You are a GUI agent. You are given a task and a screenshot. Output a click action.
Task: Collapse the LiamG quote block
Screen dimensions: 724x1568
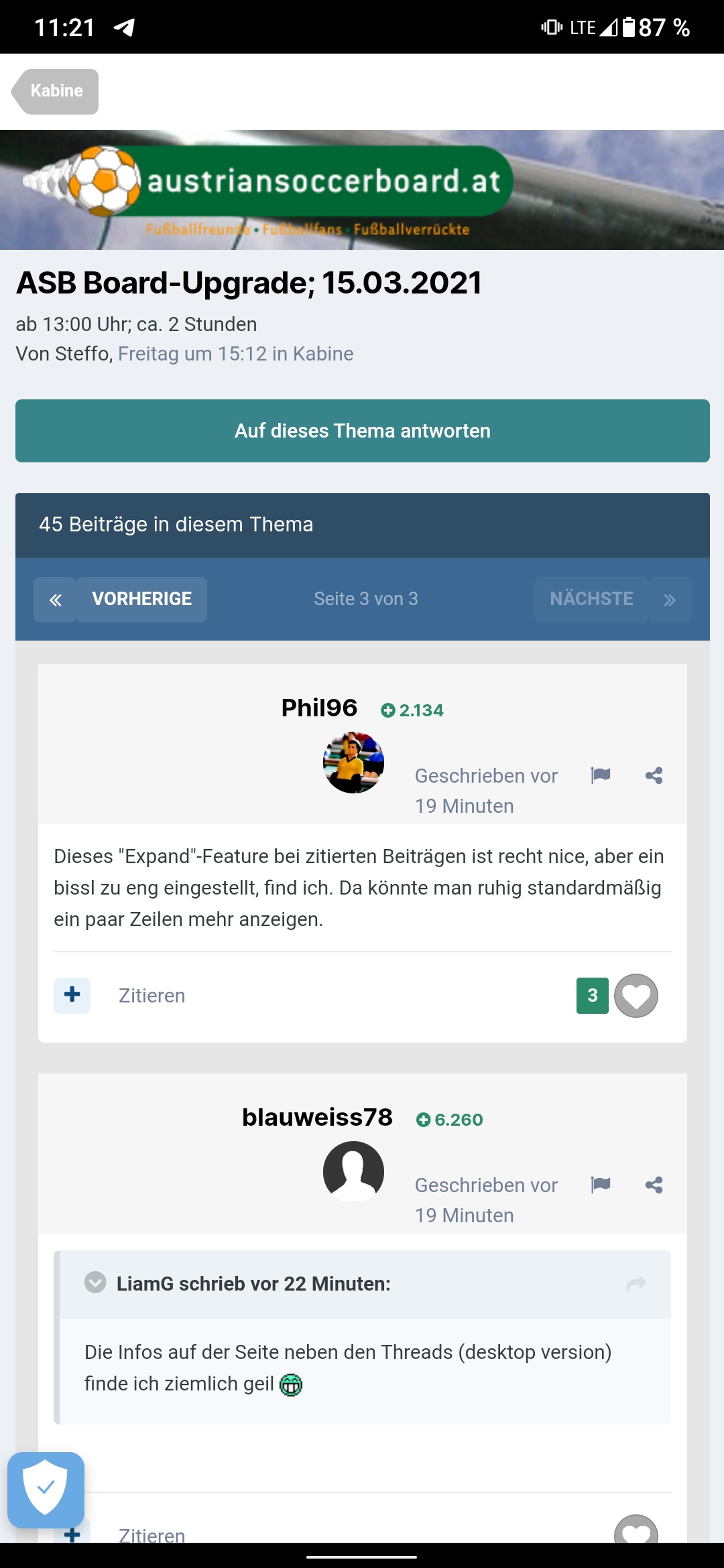tap(95, 1283)
